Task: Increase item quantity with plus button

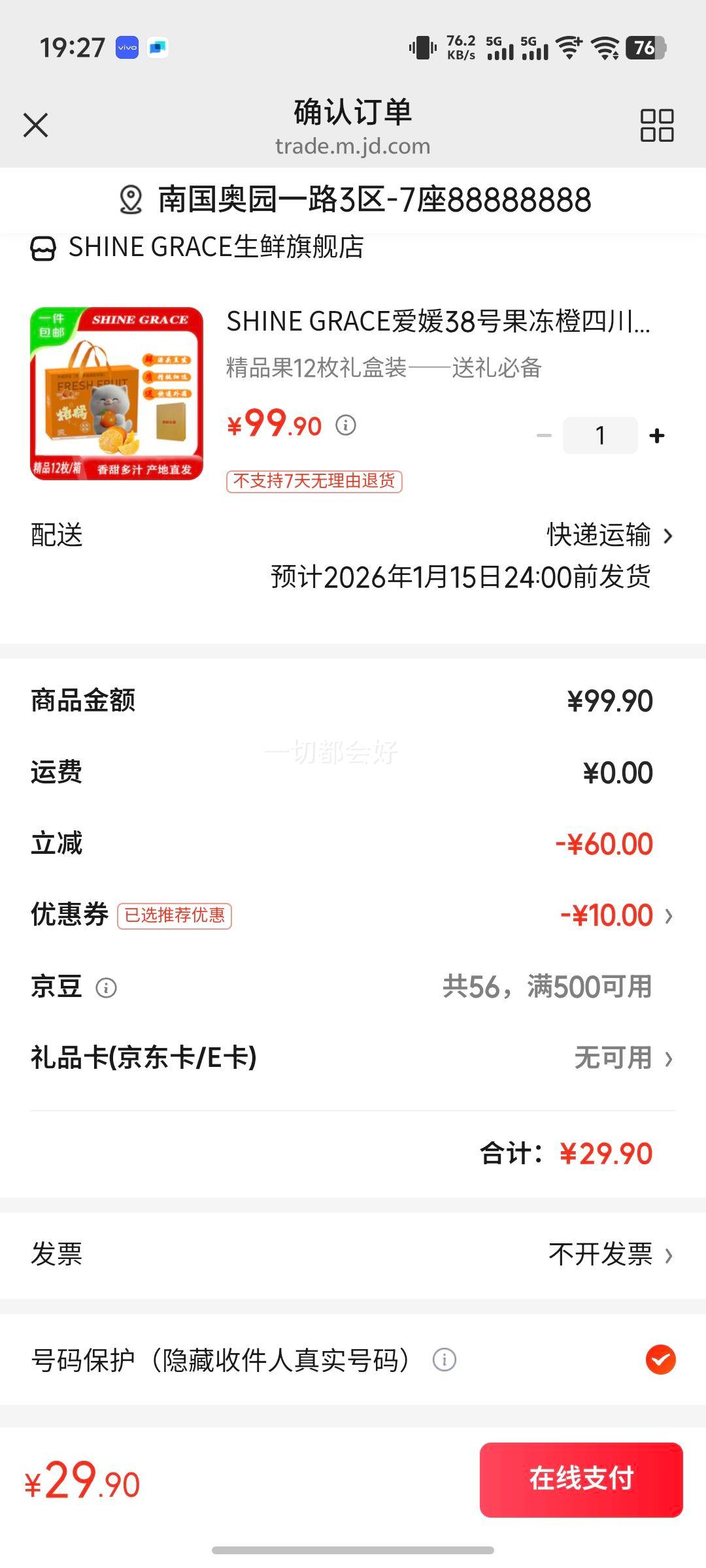Action: click(657, 435)
